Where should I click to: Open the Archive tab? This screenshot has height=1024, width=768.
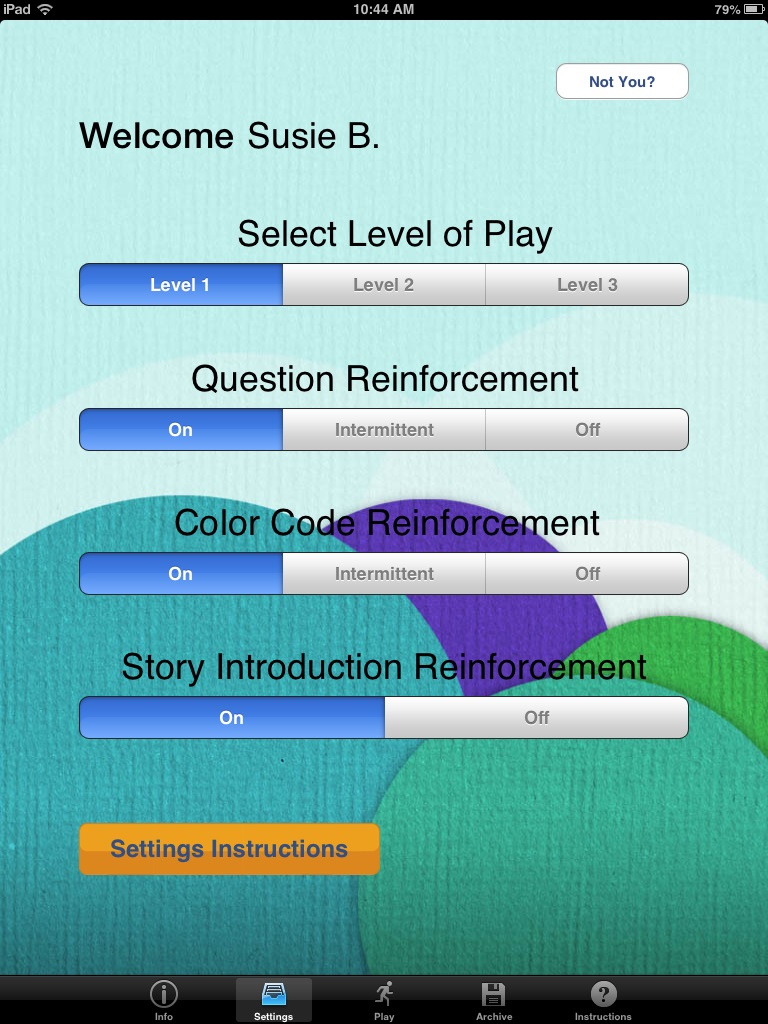point(494,1000)
